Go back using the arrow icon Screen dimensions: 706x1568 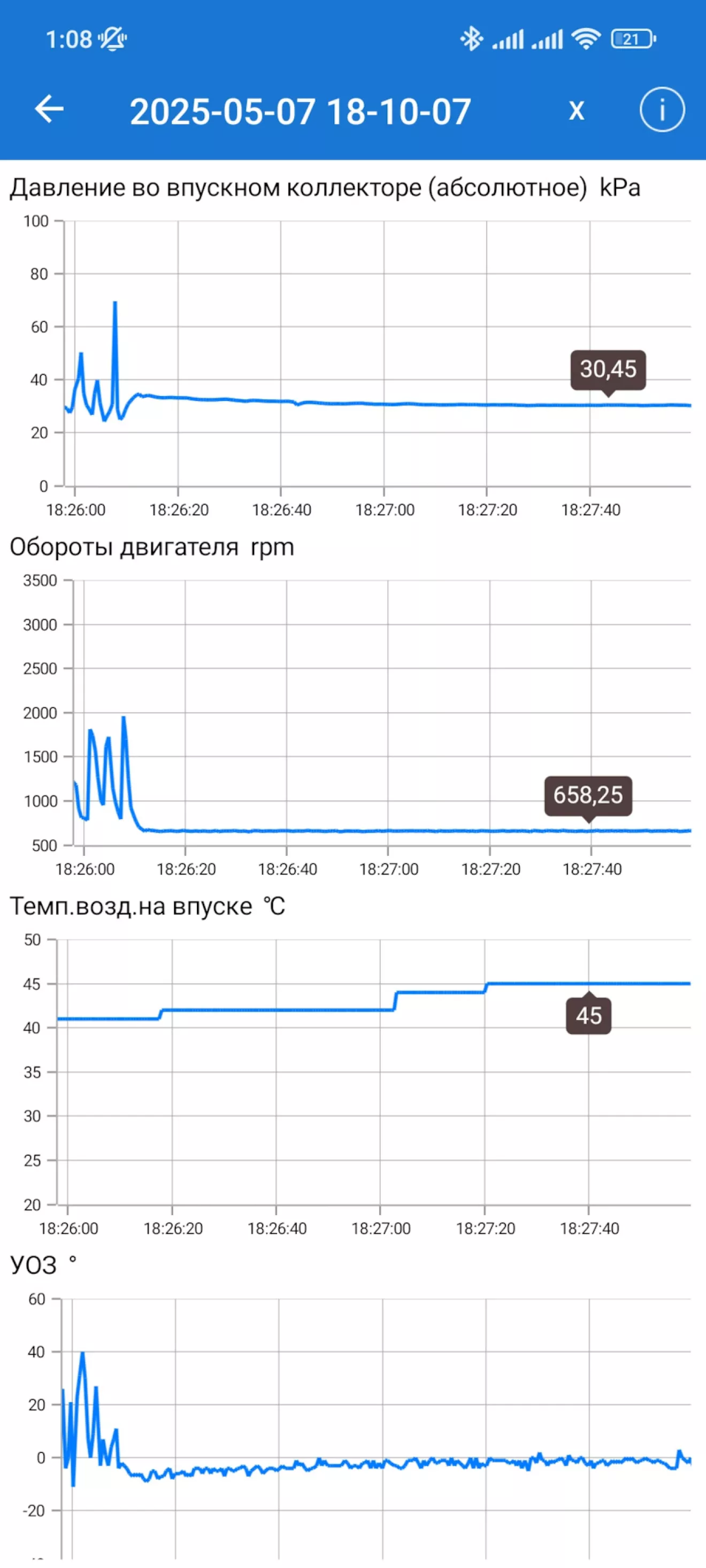tap(49, 110)
